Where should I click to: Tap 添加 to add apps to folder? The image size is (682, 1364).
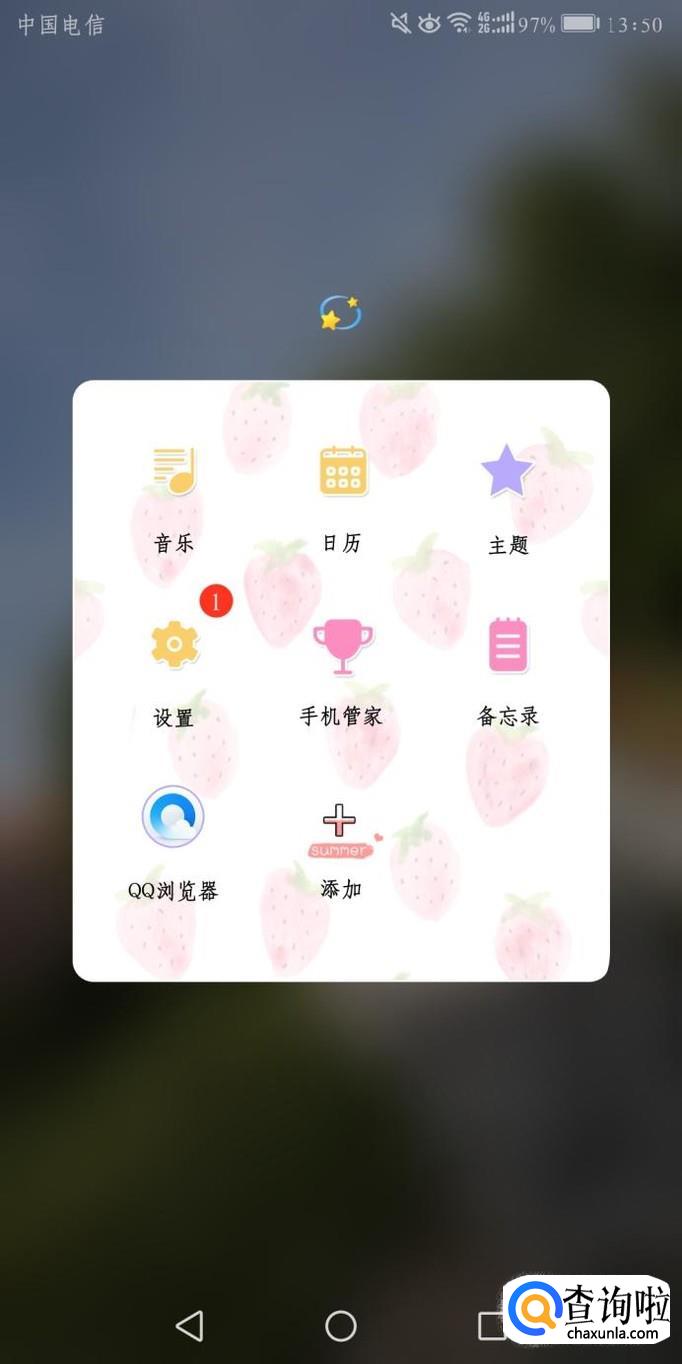point(340,824)
